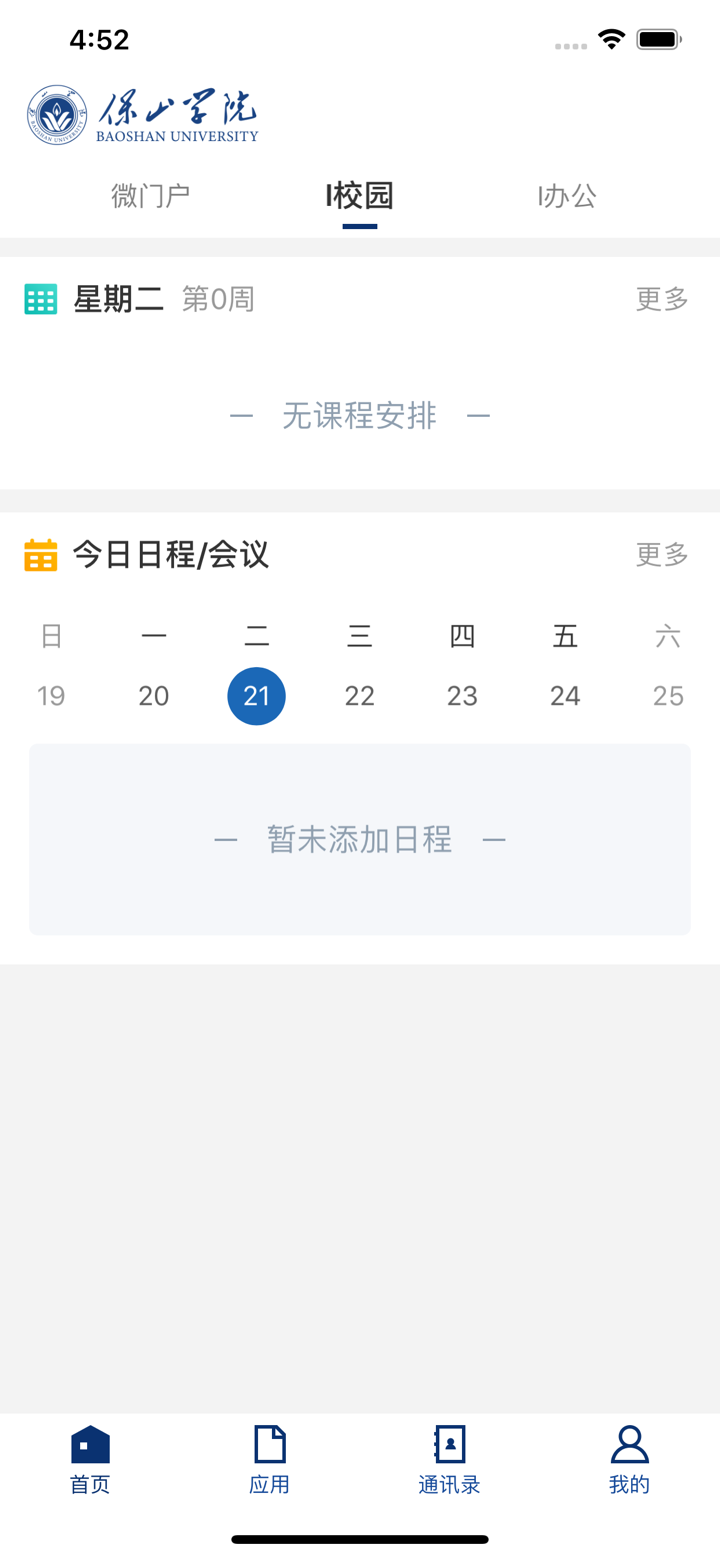The image size is (720, 1558).
Task: Open the 应用 (Apps) document icon
Action: click(269, 1444)
